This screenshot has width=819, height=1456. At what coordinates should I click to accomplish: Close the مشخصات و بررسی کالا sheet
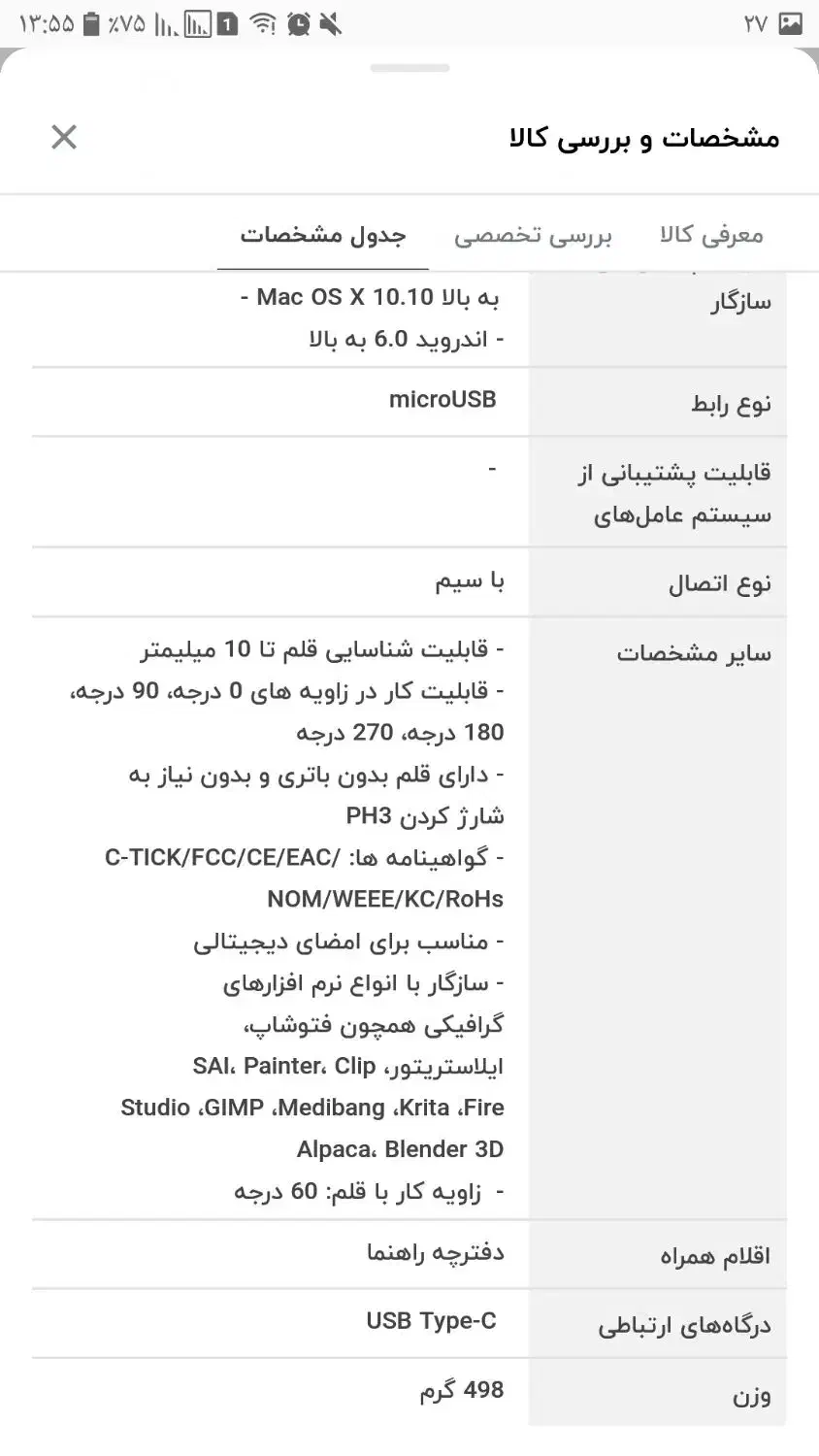pyautogui.click(x=64, y=137)
